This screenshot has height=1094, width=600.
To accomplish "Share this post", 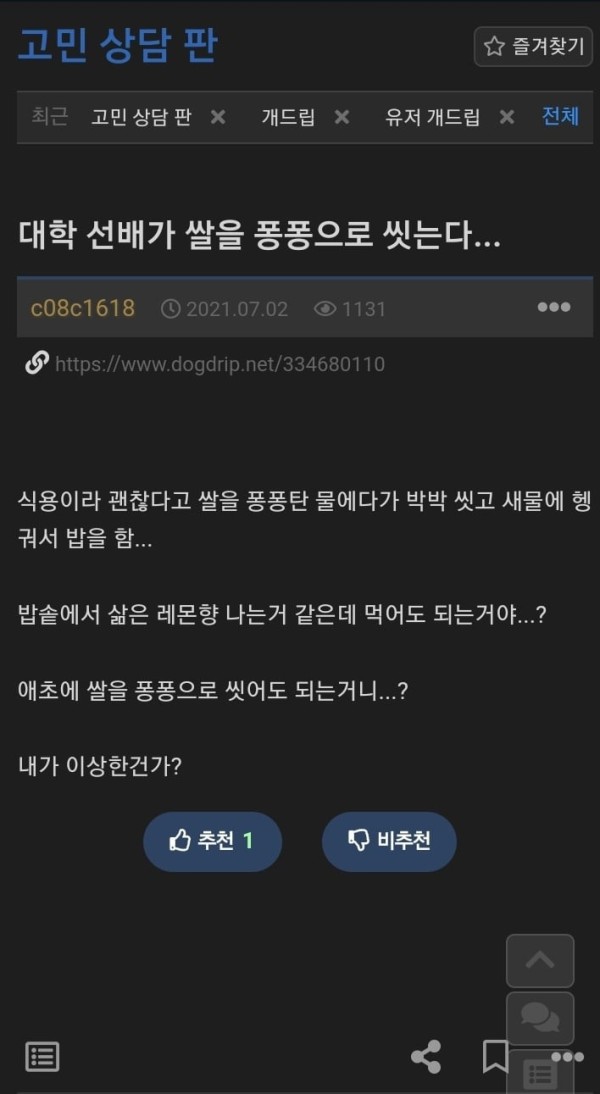I will [x=426, y=1056].
